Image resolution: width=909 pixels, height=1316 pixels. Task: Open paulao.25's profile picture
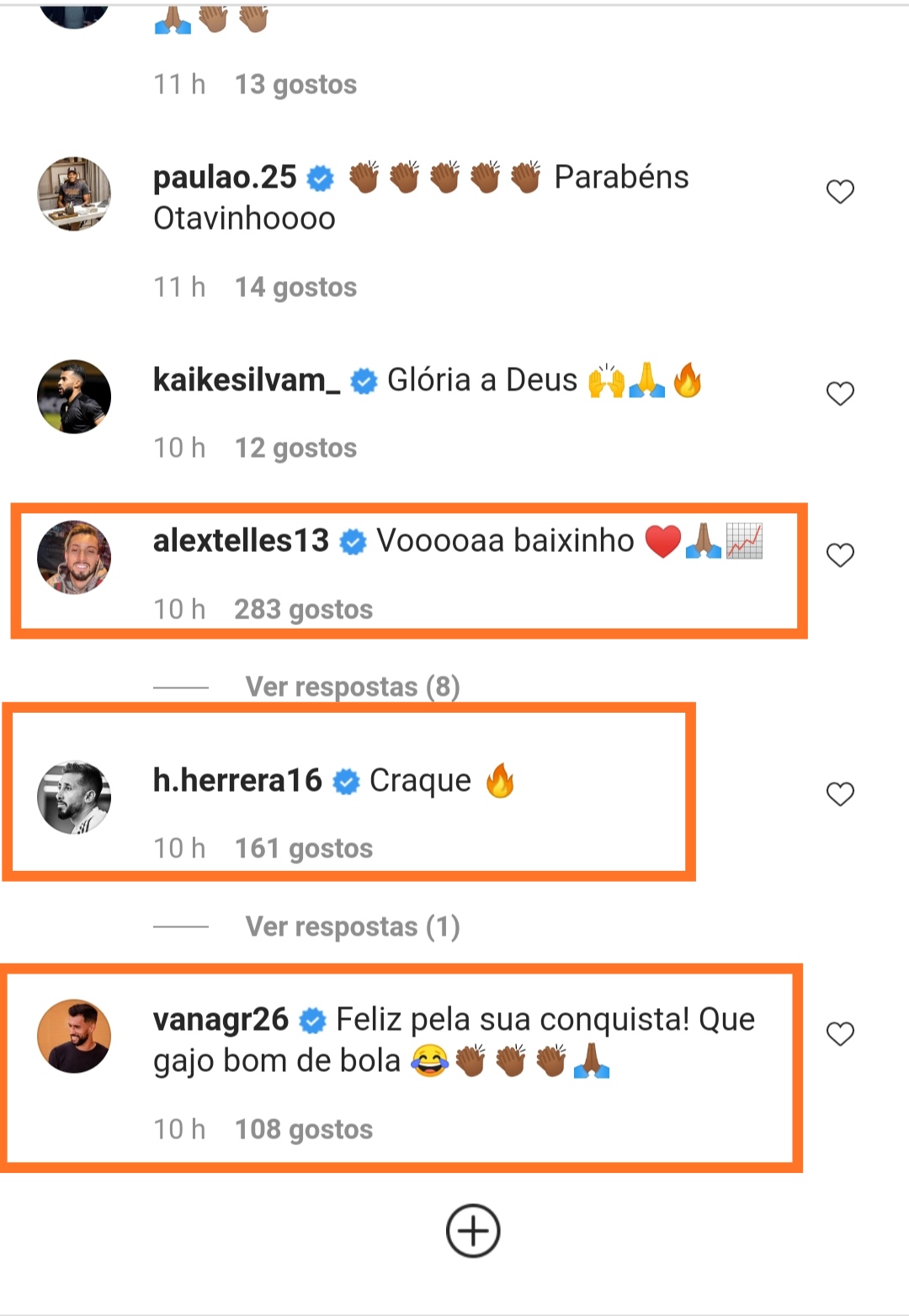point(74,194)
